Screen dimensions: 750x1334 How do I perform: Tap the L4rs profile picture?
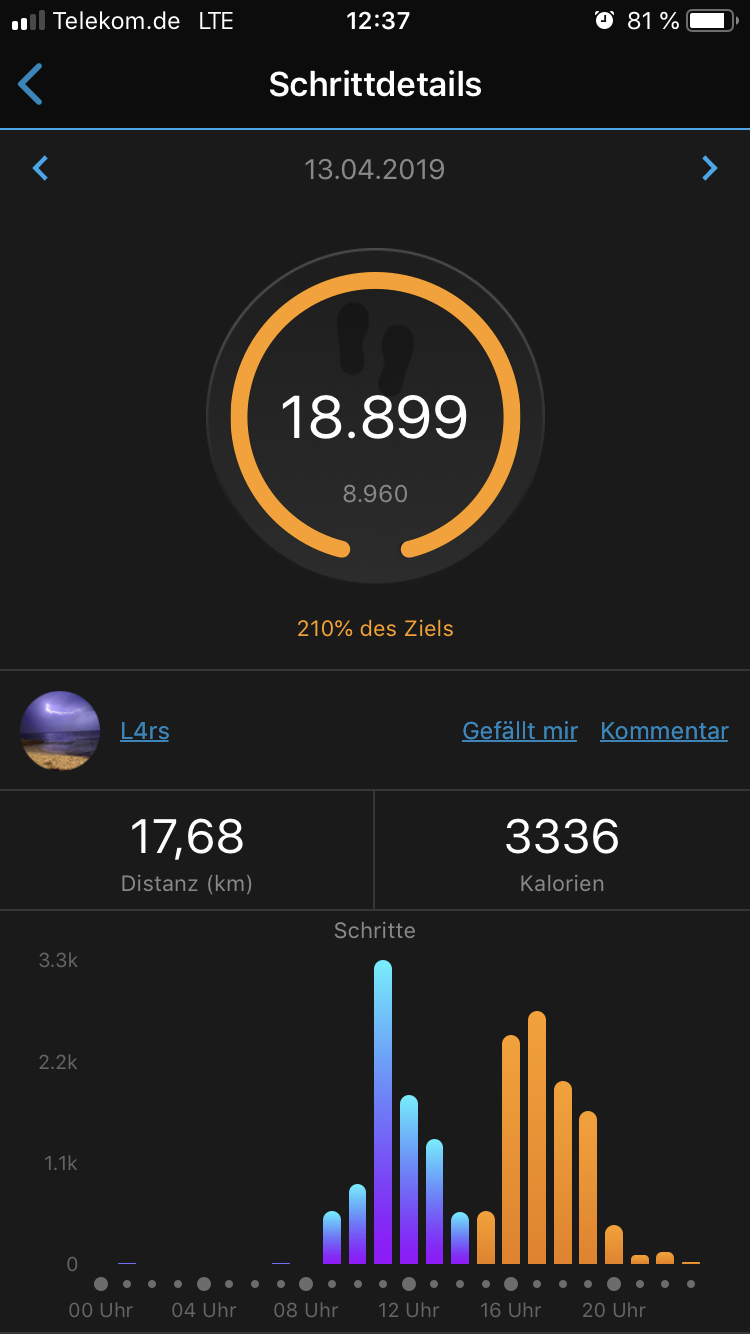coord(60,731)
